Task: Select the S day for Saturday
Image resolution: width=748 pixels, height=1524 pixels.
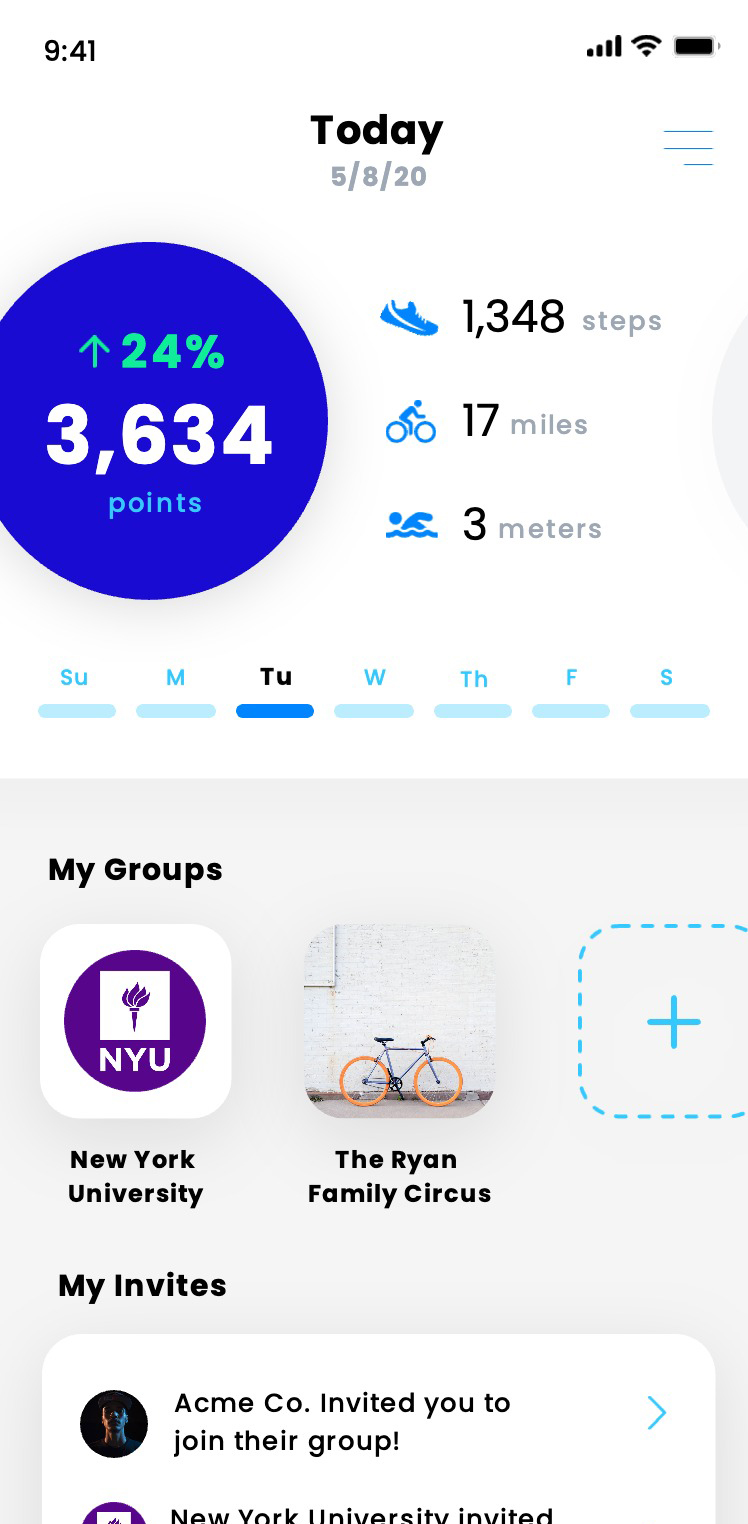Action: 668,692
